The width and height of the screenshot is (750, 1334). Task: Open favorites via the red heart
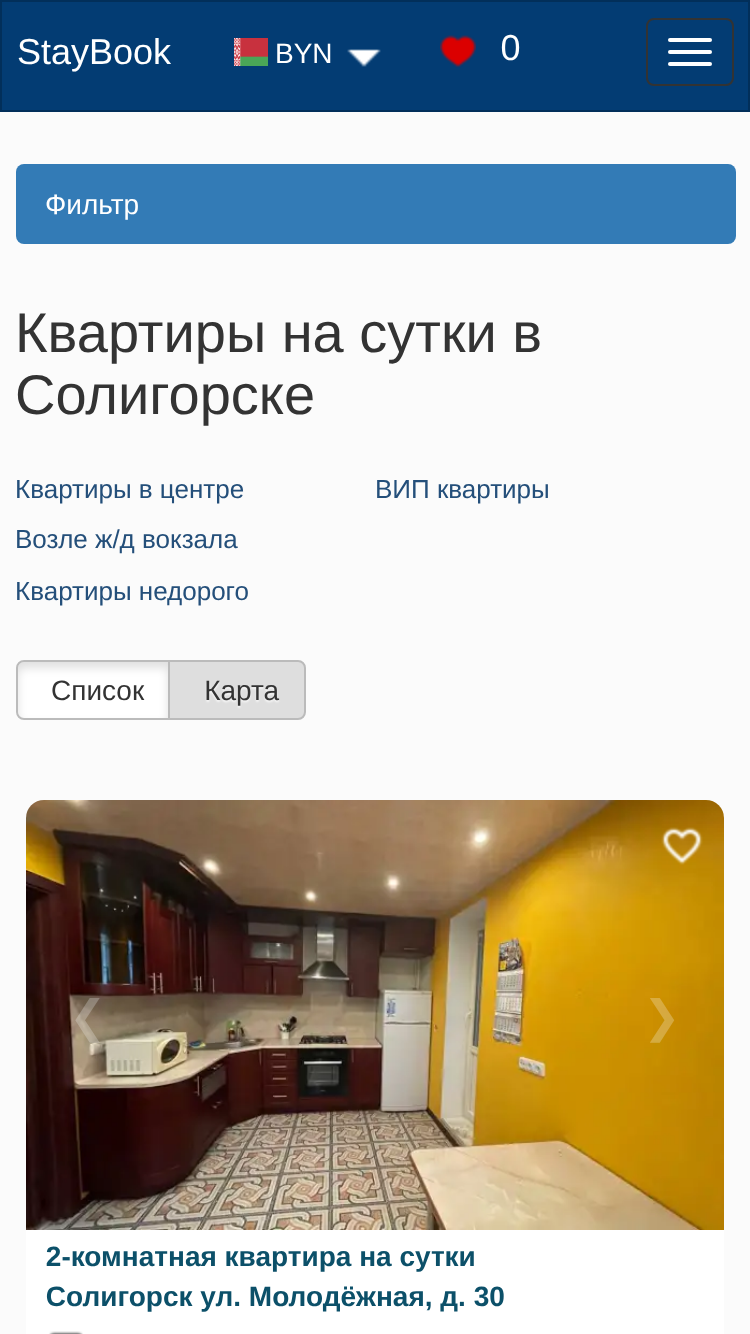(458, 51)
